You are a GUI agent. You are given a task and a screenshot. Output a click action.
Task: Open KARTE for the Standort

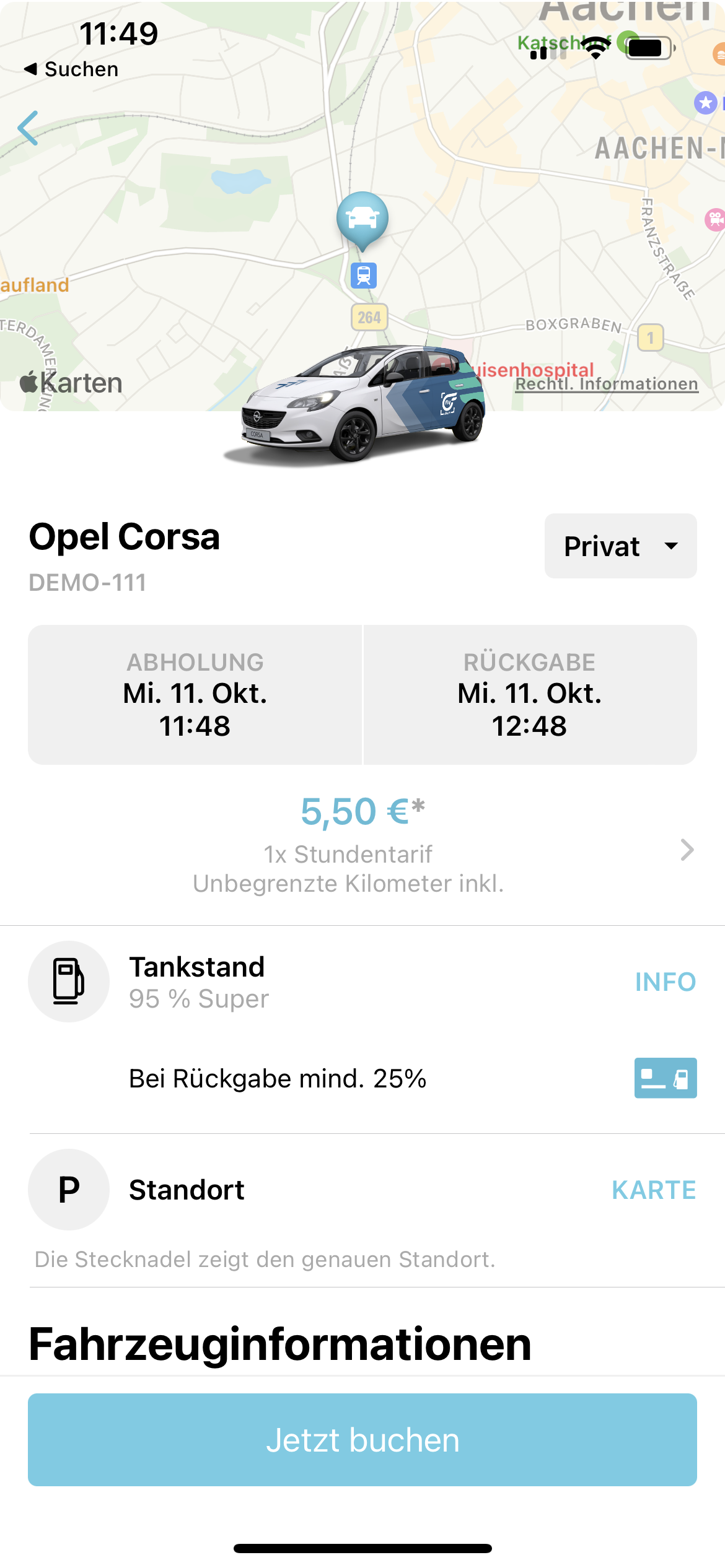pyautogui.click(x=654, y=1190)
